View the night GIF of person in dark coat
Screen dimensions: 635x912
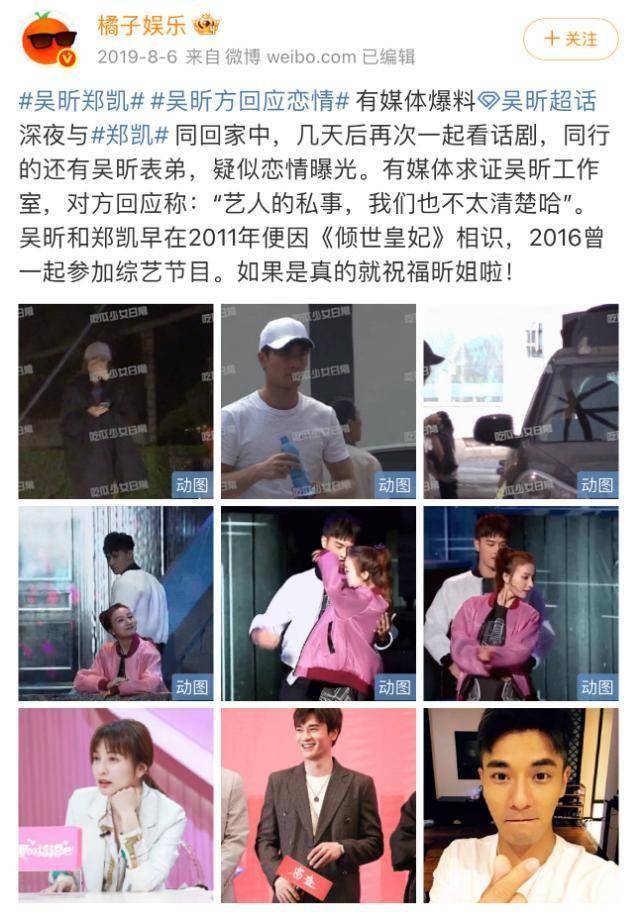[116, 401]
